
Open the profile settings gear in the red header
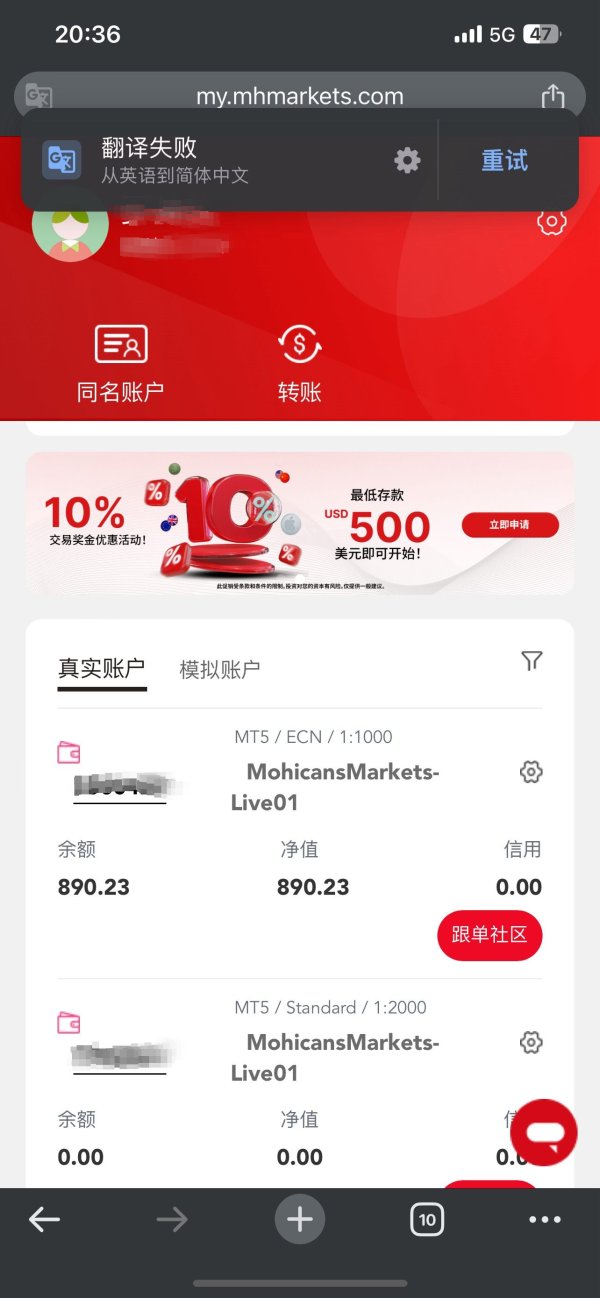551,221
